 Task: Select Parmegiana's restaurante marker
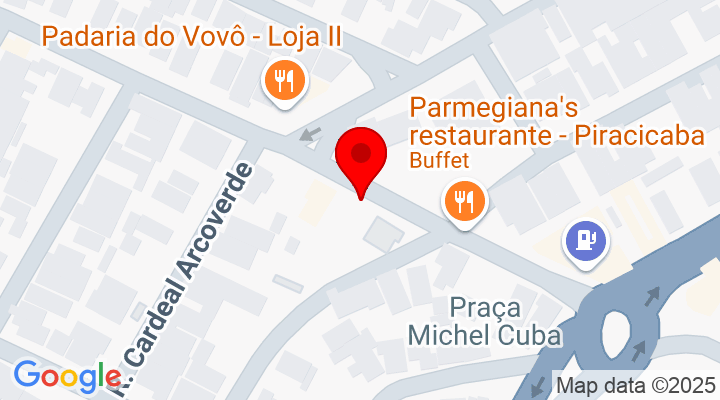(463, 201)
